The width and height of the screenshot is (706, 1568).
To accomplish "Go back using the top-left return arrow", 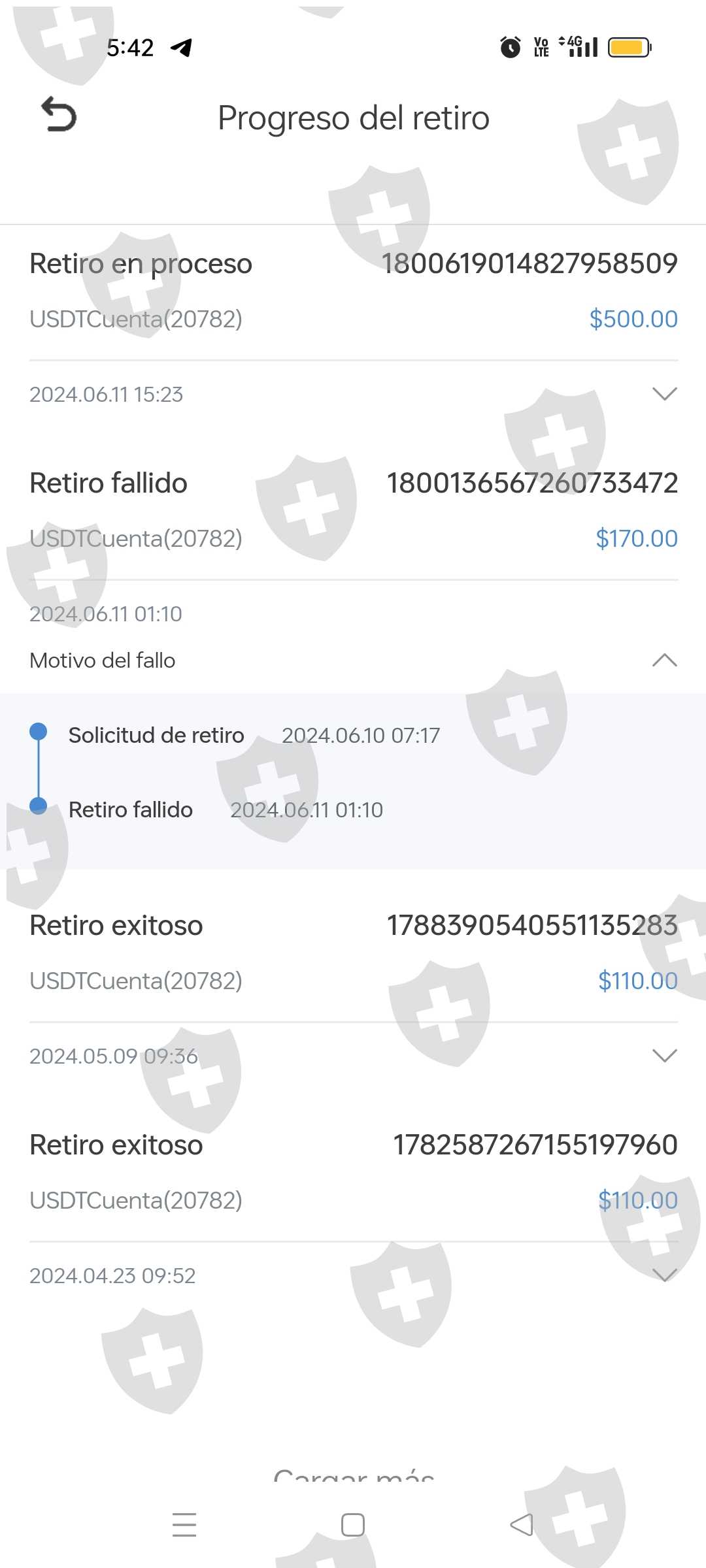I will click(x=59, y=114).
